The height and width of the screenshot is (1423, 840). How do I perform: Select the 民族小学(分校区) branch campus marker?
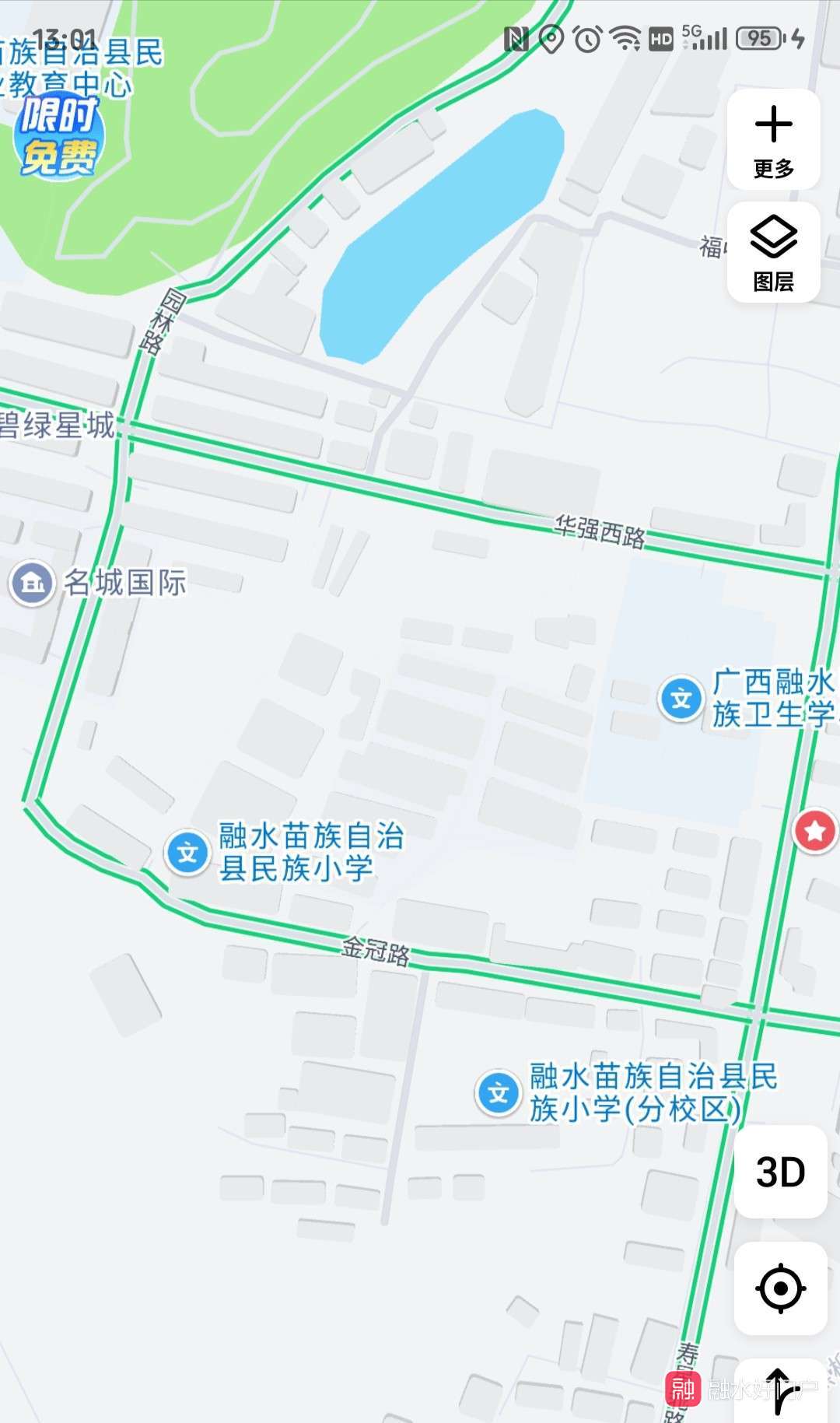point(498,1093)
